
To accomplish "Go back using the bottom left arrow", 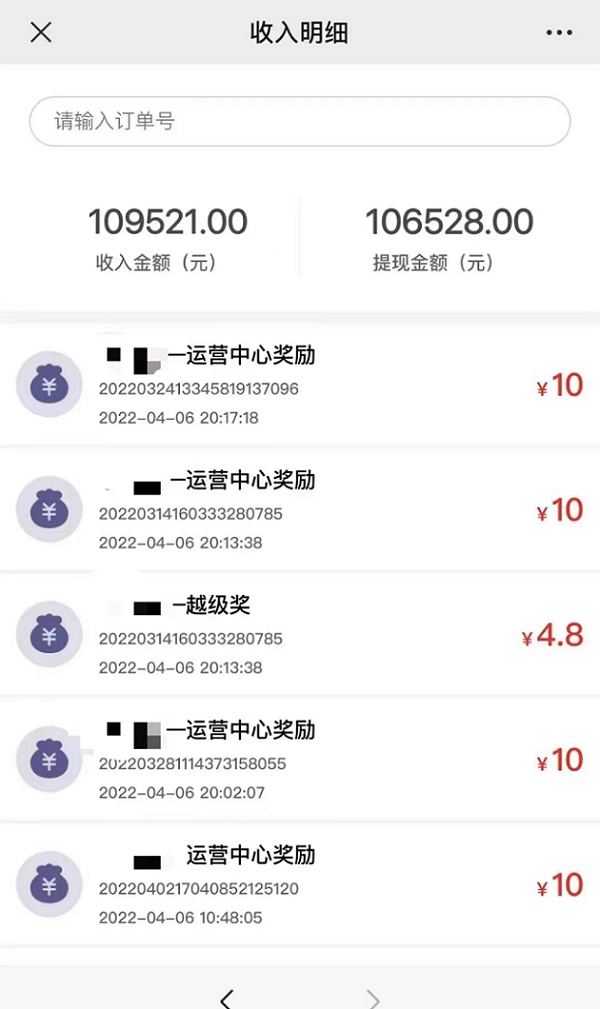I will click(x=227, y=998).
